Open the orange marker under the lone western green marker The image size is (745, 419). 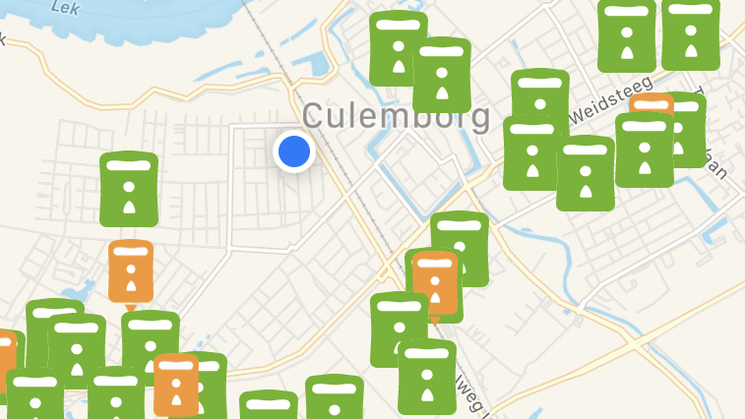point(131,270)
